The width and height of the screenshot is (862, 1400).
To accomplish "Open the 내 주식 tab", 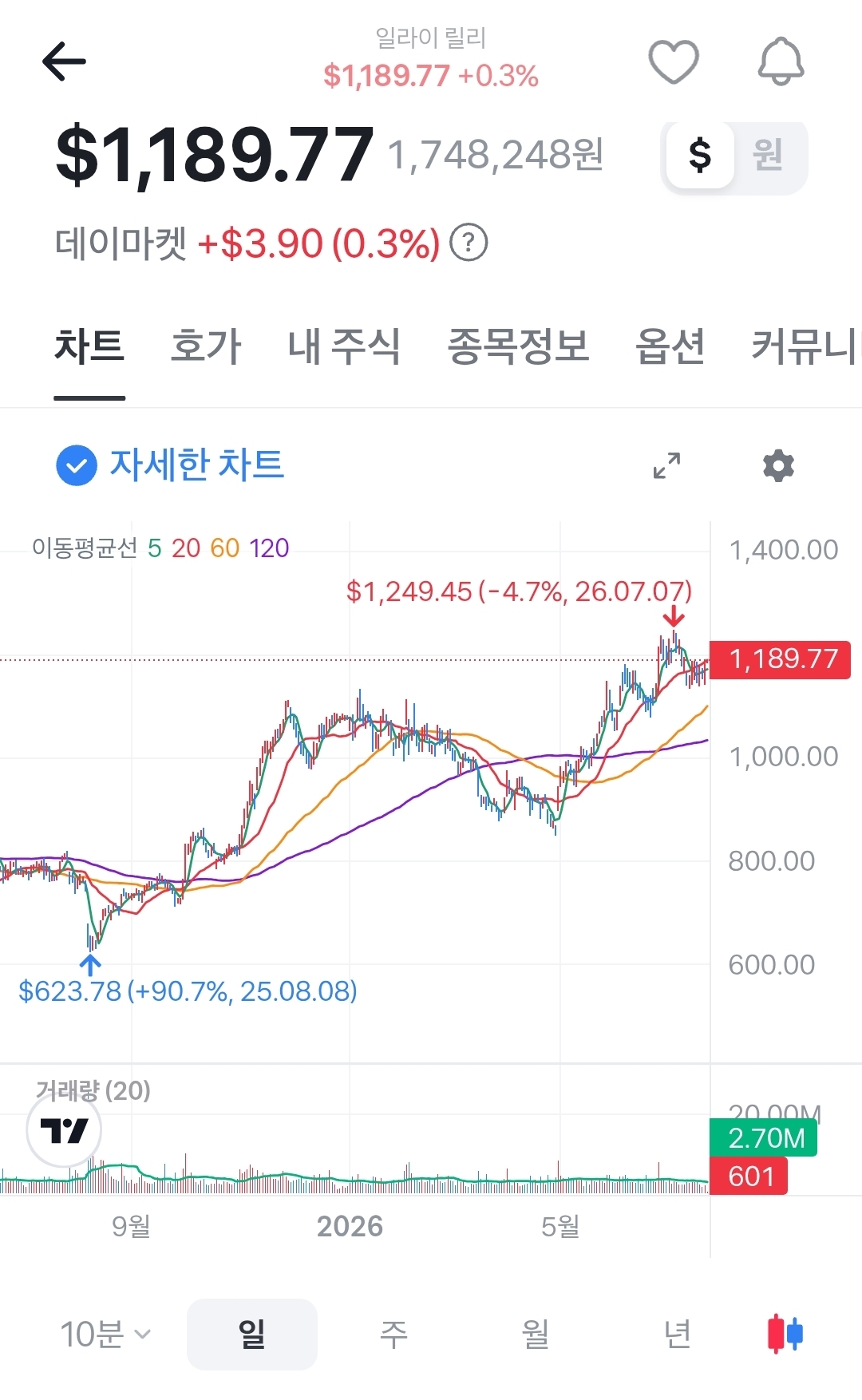I will pyautogui.click(x=344, y=346).
